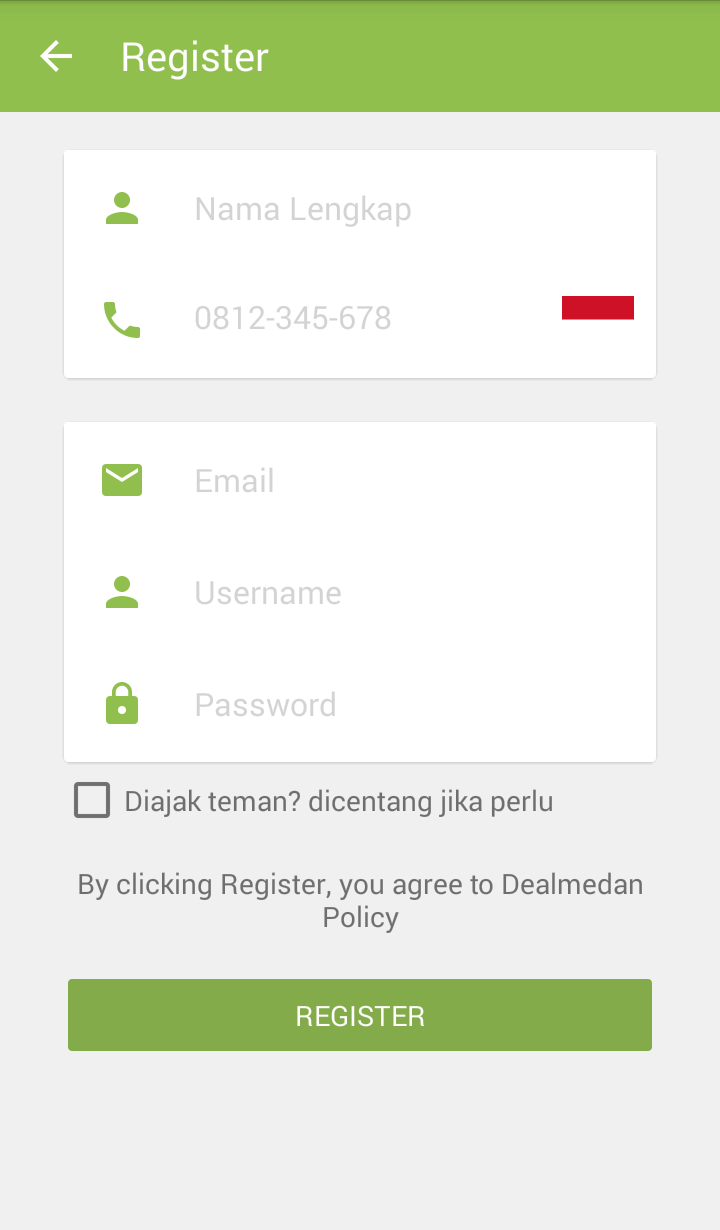Focus the phone number field
The width and height of the screenshot is (720, 1230).
[x=360, y=318]
